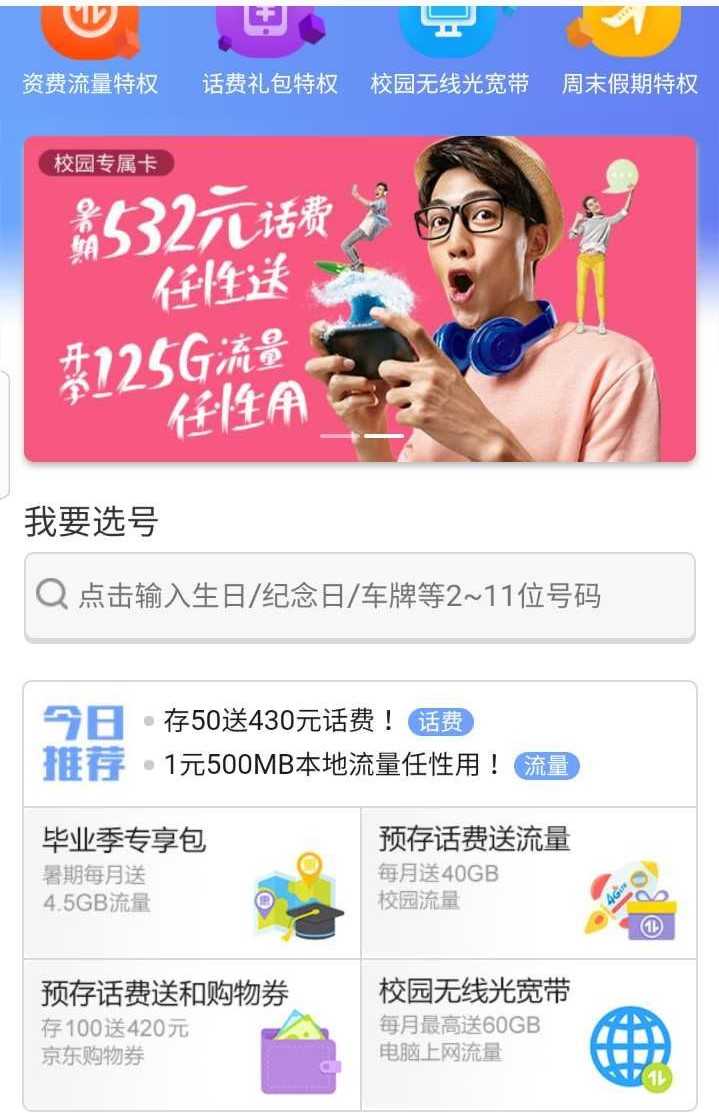
Task: Tap the number search input field
Action: [x=359, y=597]
